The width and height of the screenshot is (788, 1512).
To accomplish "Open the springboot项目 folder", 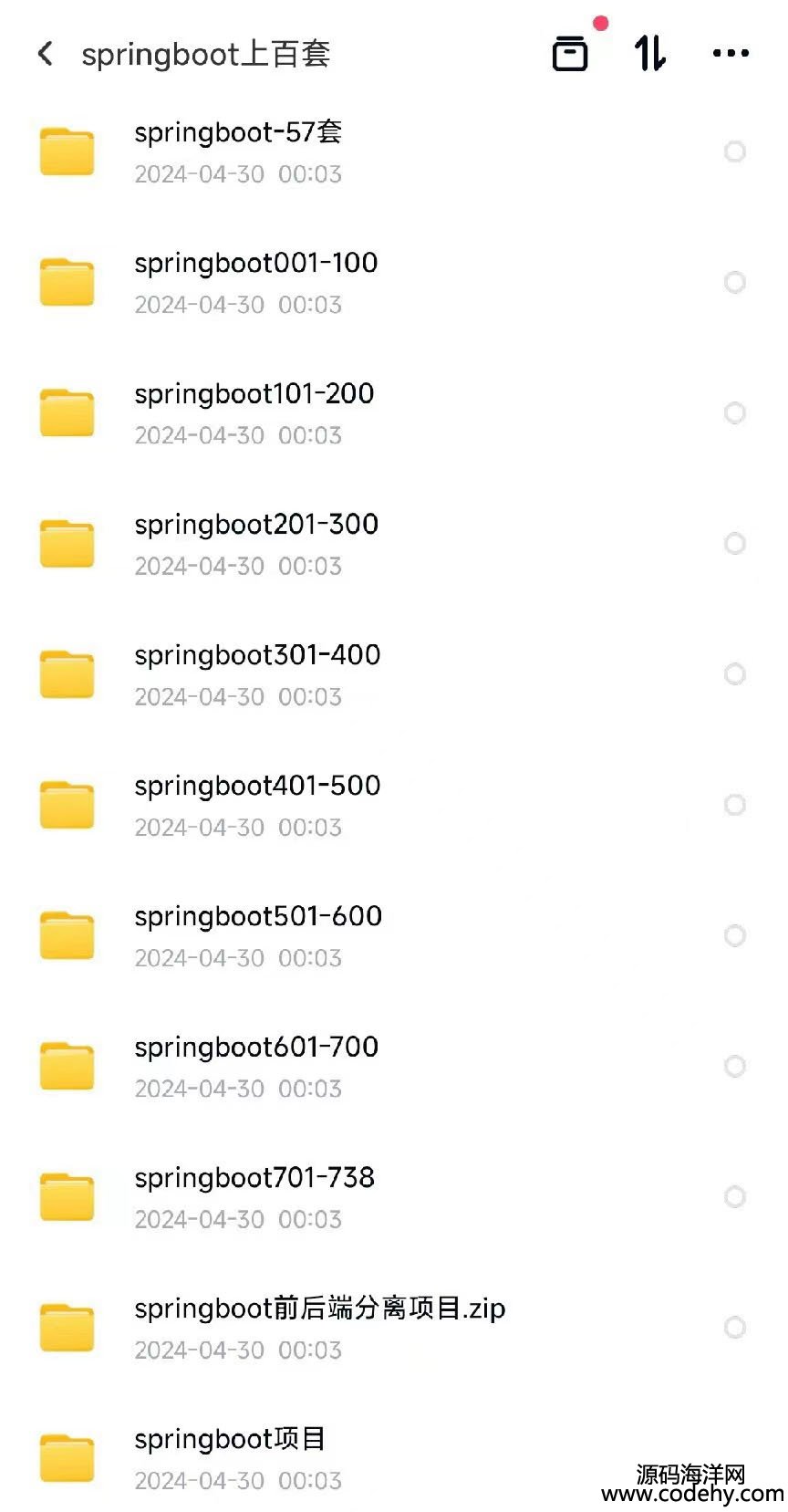I will click(394, 1457).
